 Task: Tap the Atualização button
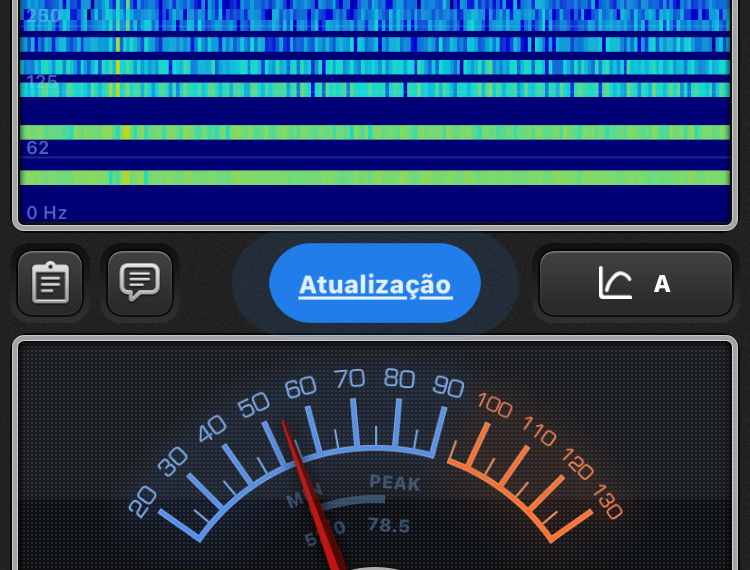click(375, 284)
